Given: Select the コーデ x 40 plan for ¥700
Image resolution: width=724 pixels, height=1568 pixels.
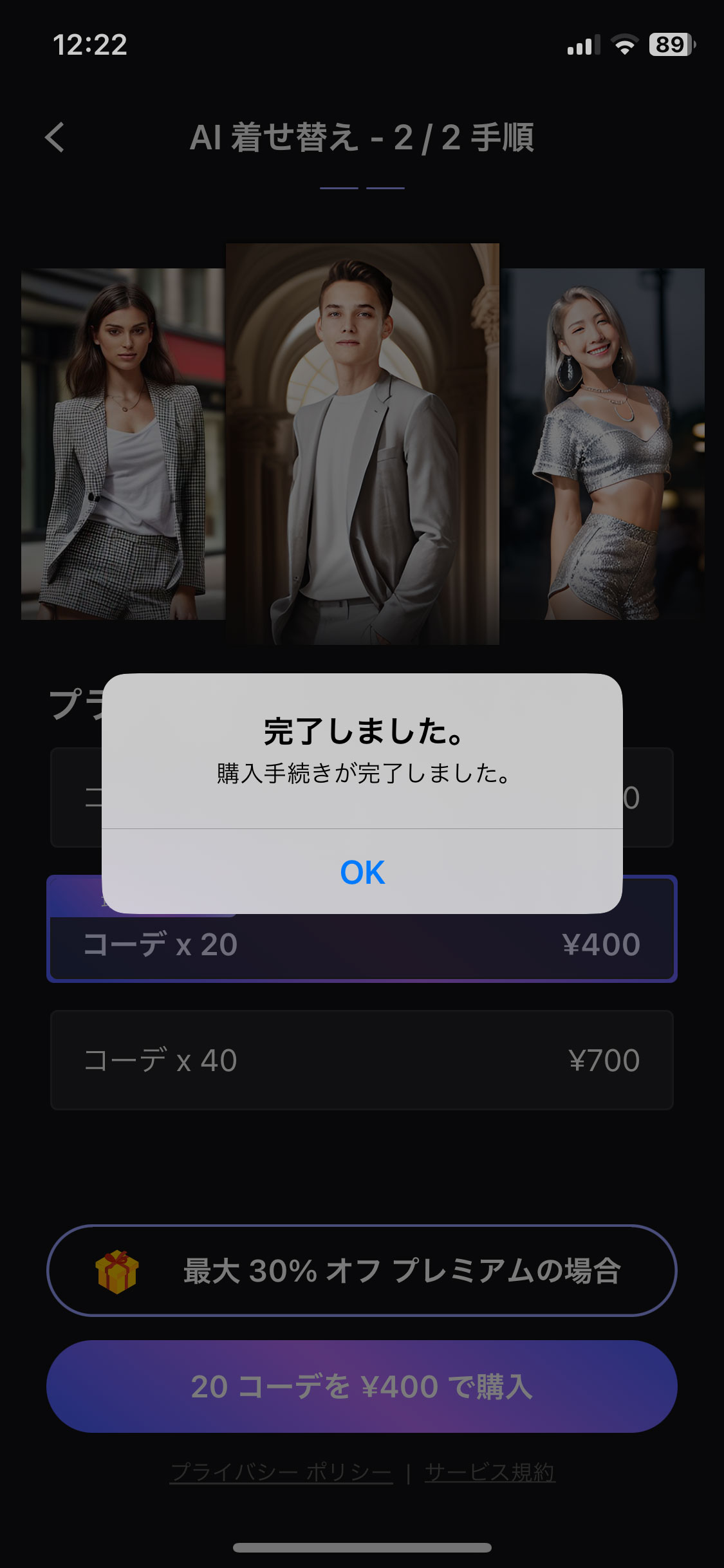Looking at the screenshot, I should coord(362,1059).
